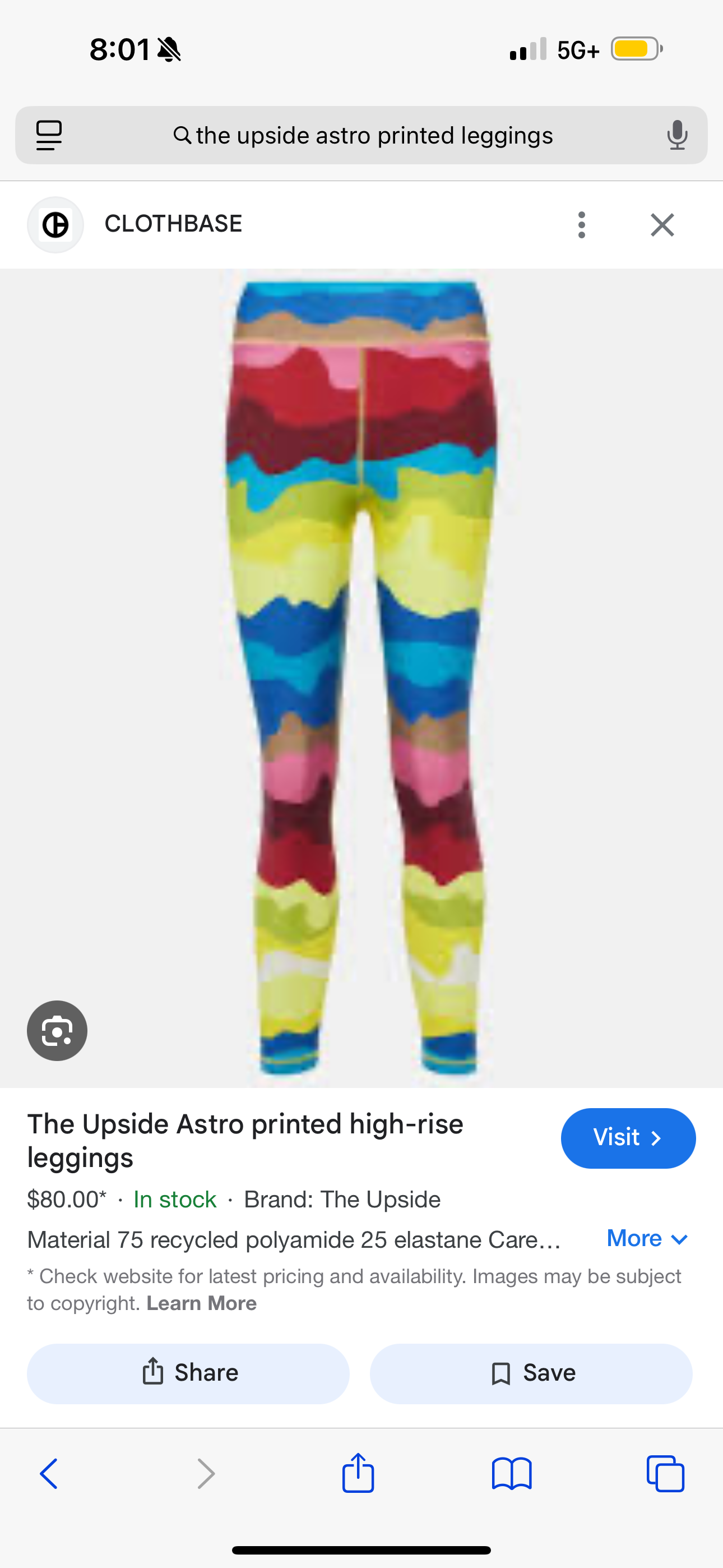
Task: Expand the product details with More
Action: tap(647, 1238)
